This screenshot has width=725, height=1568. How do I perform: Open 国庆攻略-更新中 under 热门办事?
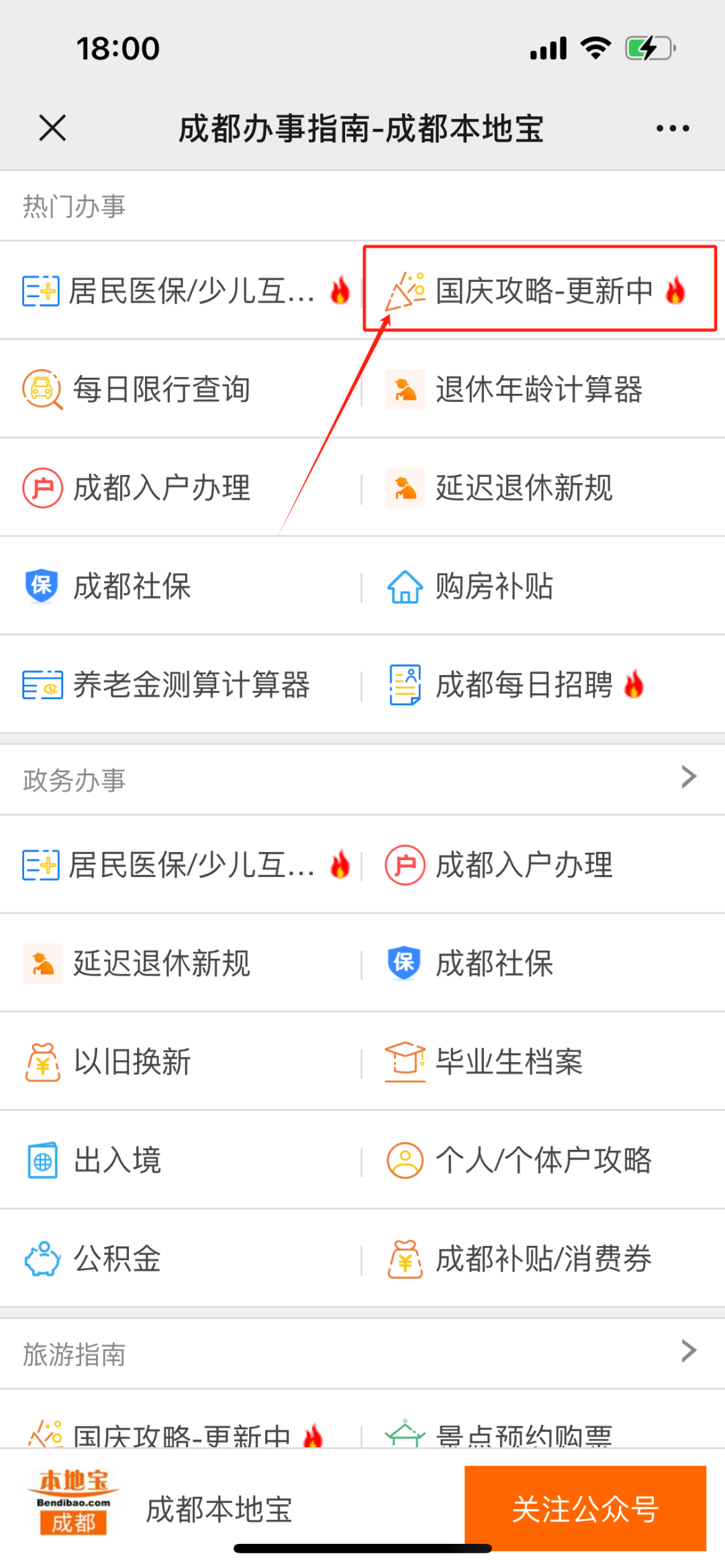[540, 290]
